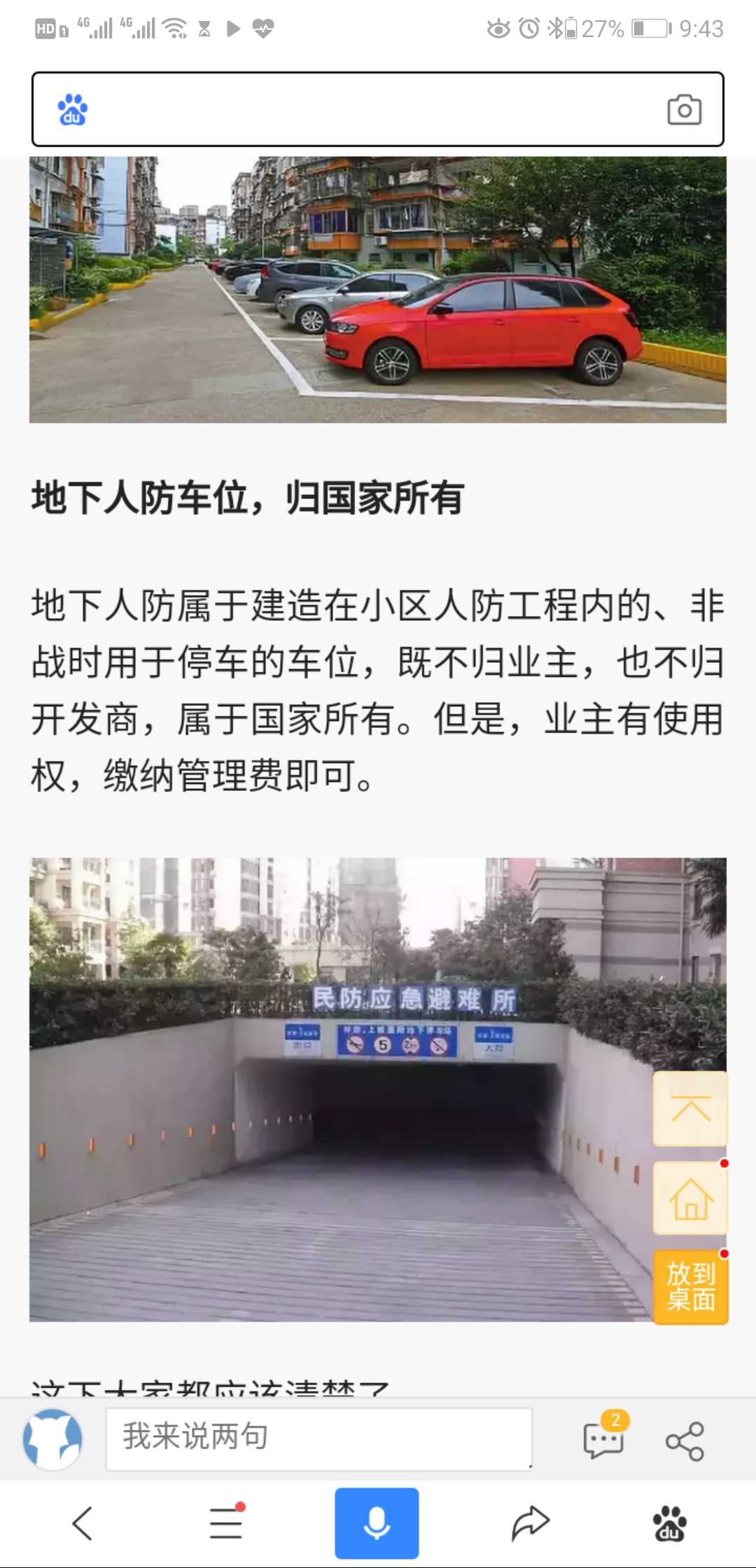
Task: Go back with the bottom arrow
Action: pos(83,1523)
